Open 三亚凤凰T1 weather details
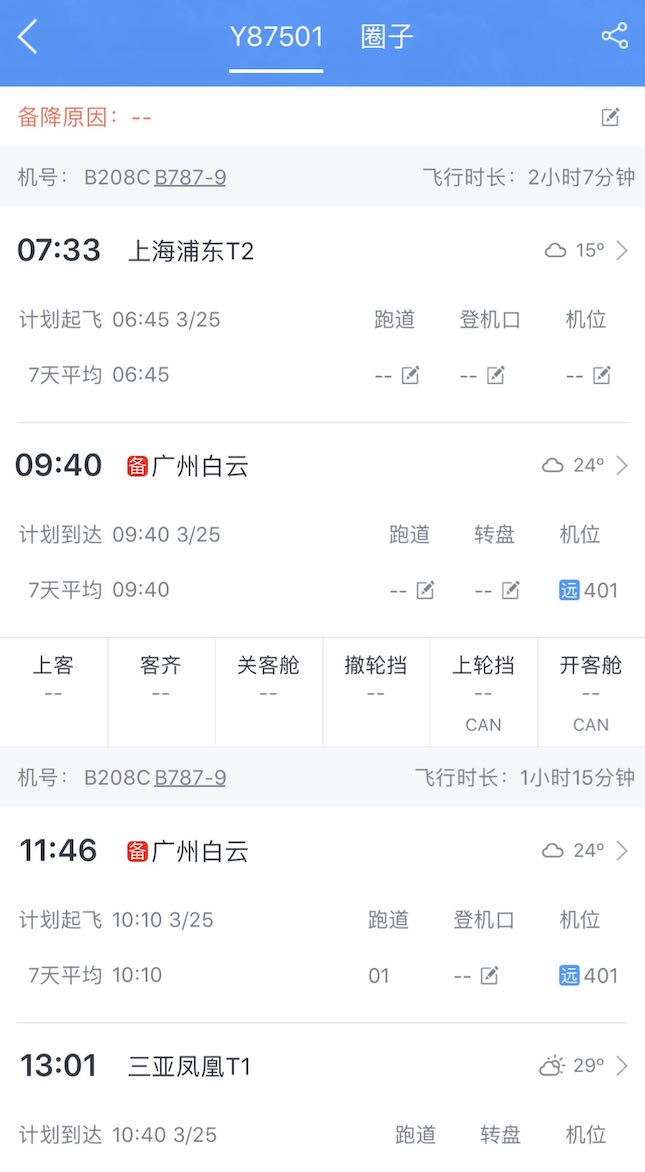Screen dimensions: 645x1172 [x=586, y=1066]
